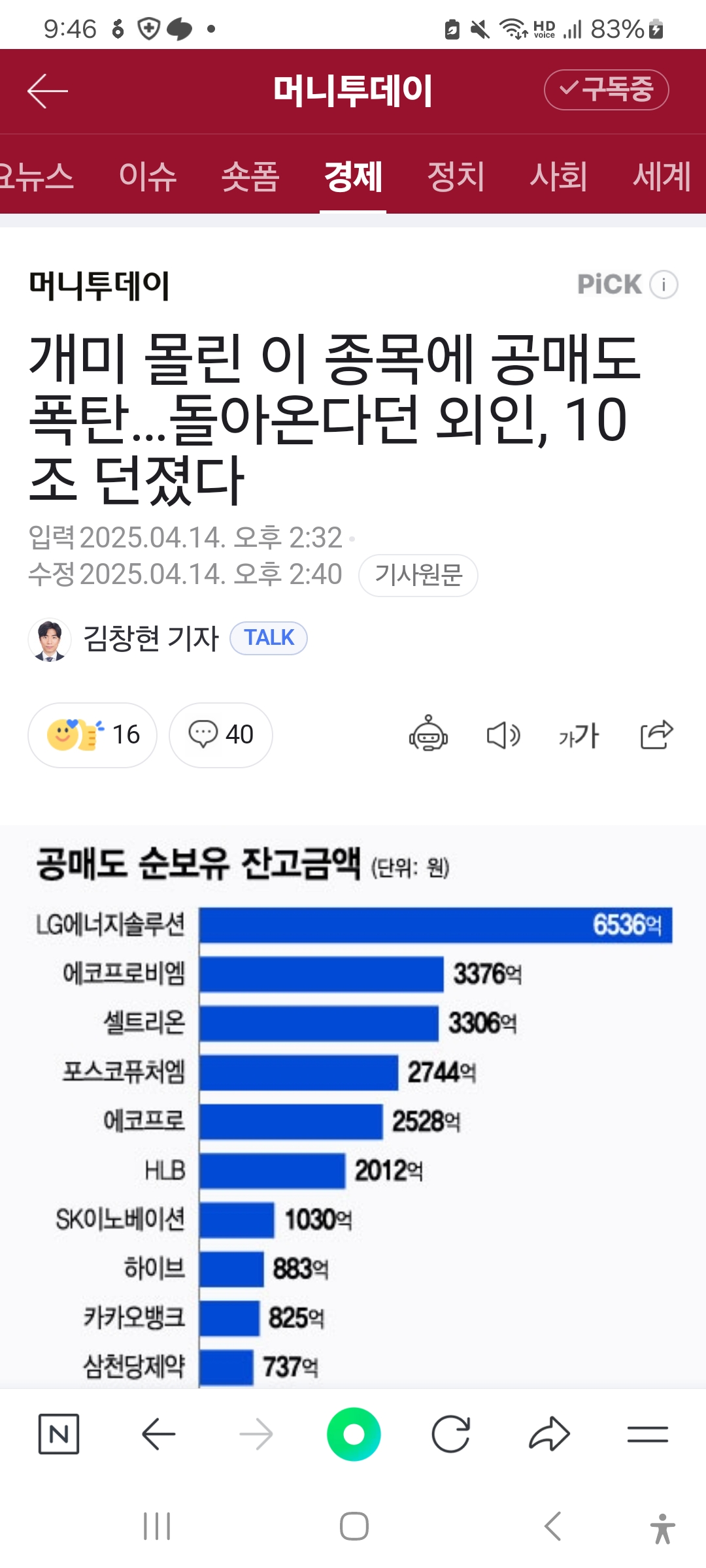
Task: Tap the 구독중 subscription button
Action: click(x=606, y=90)
